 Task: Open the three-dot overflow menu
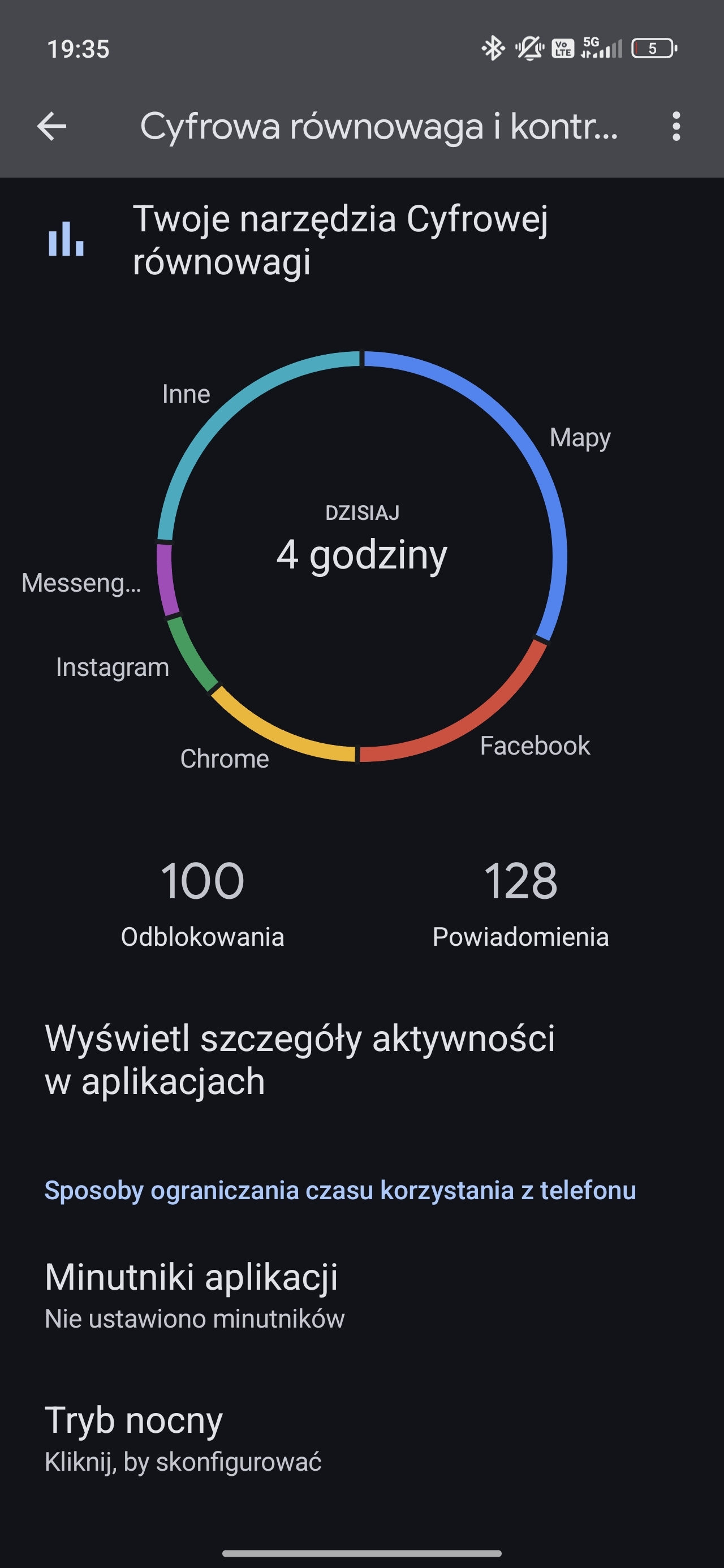point(676,127)
